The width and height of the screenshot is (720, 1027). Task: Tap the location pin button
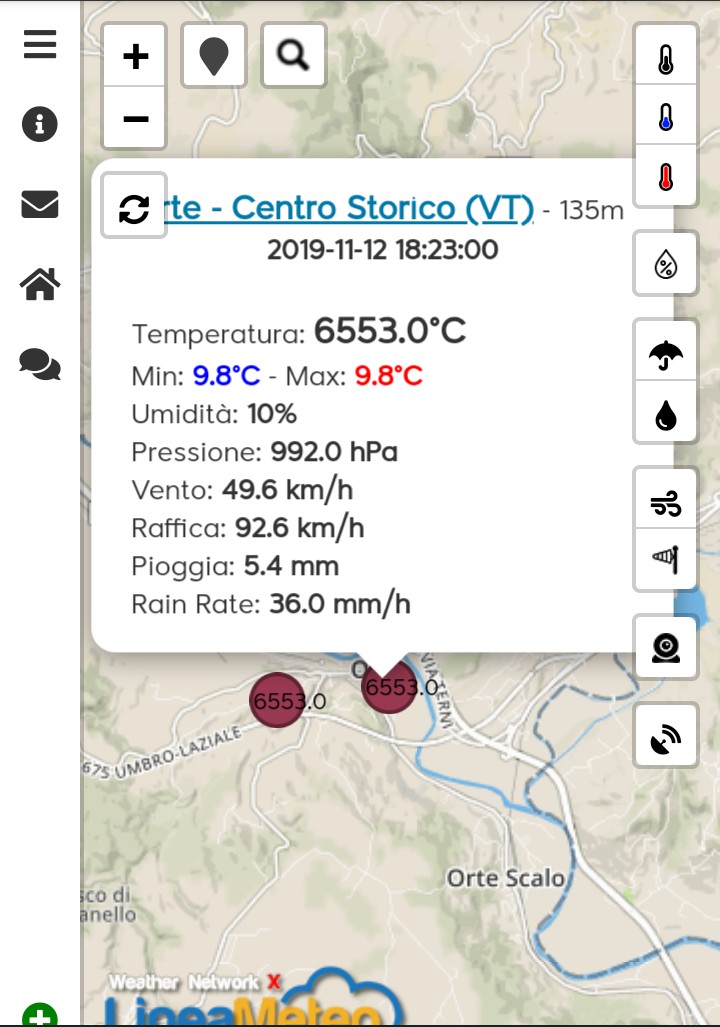(x=214, y=56)
